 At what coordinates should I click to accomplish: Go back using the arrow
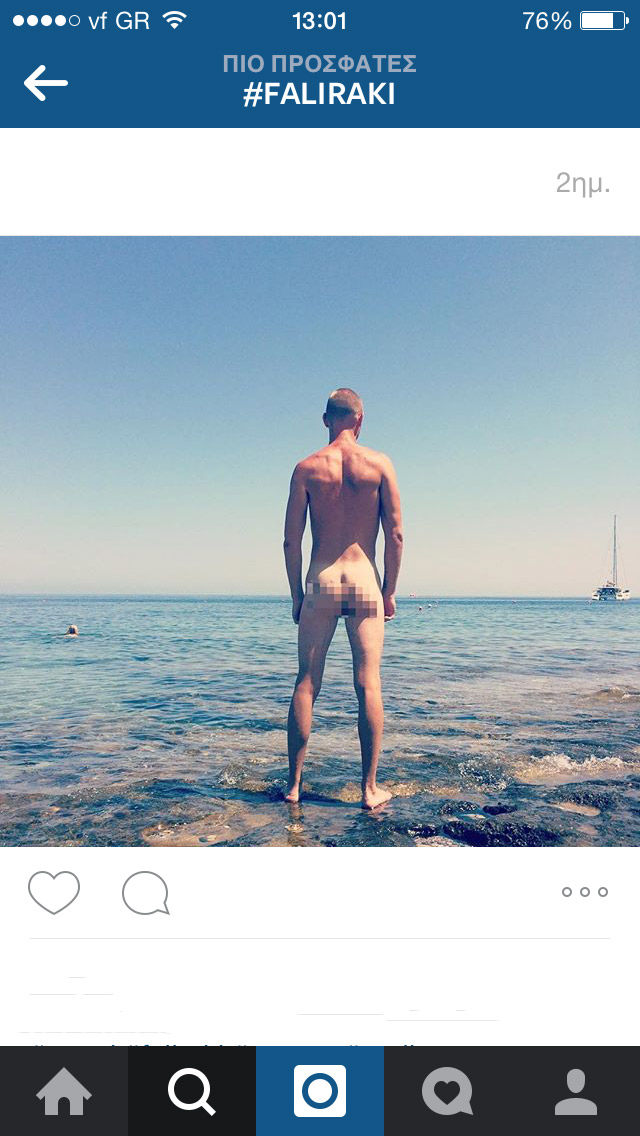(46, 83)
